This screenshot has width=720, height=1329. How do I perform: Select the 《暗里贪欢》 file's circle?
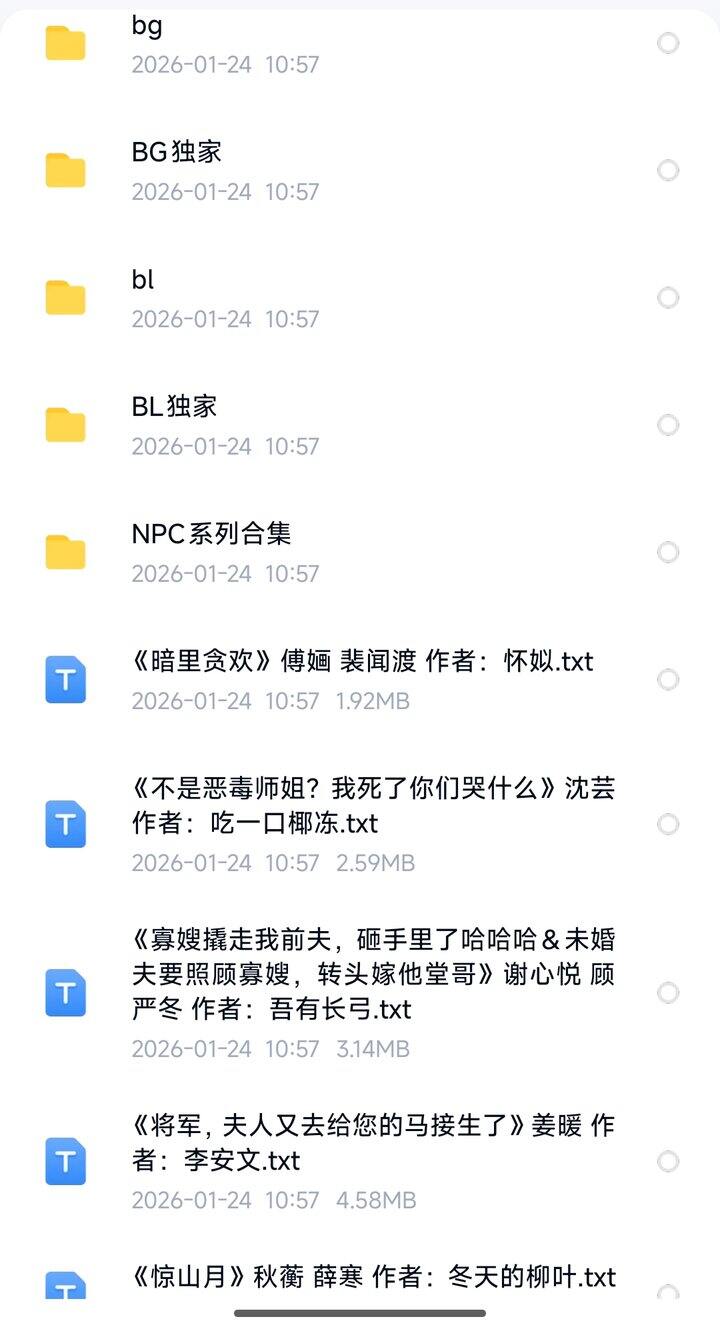point(668,680)
